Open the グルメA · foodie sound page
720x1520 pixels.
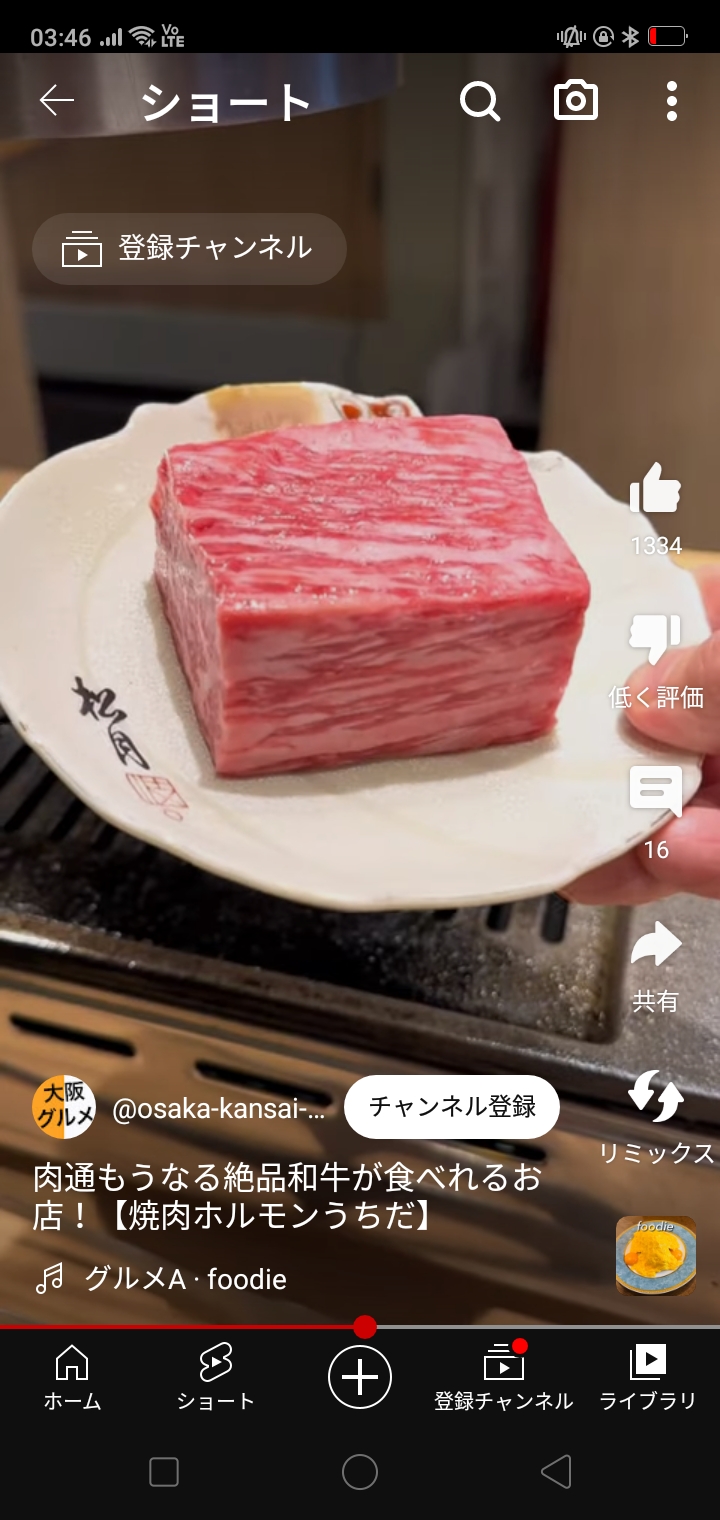tap(186, 1279)
